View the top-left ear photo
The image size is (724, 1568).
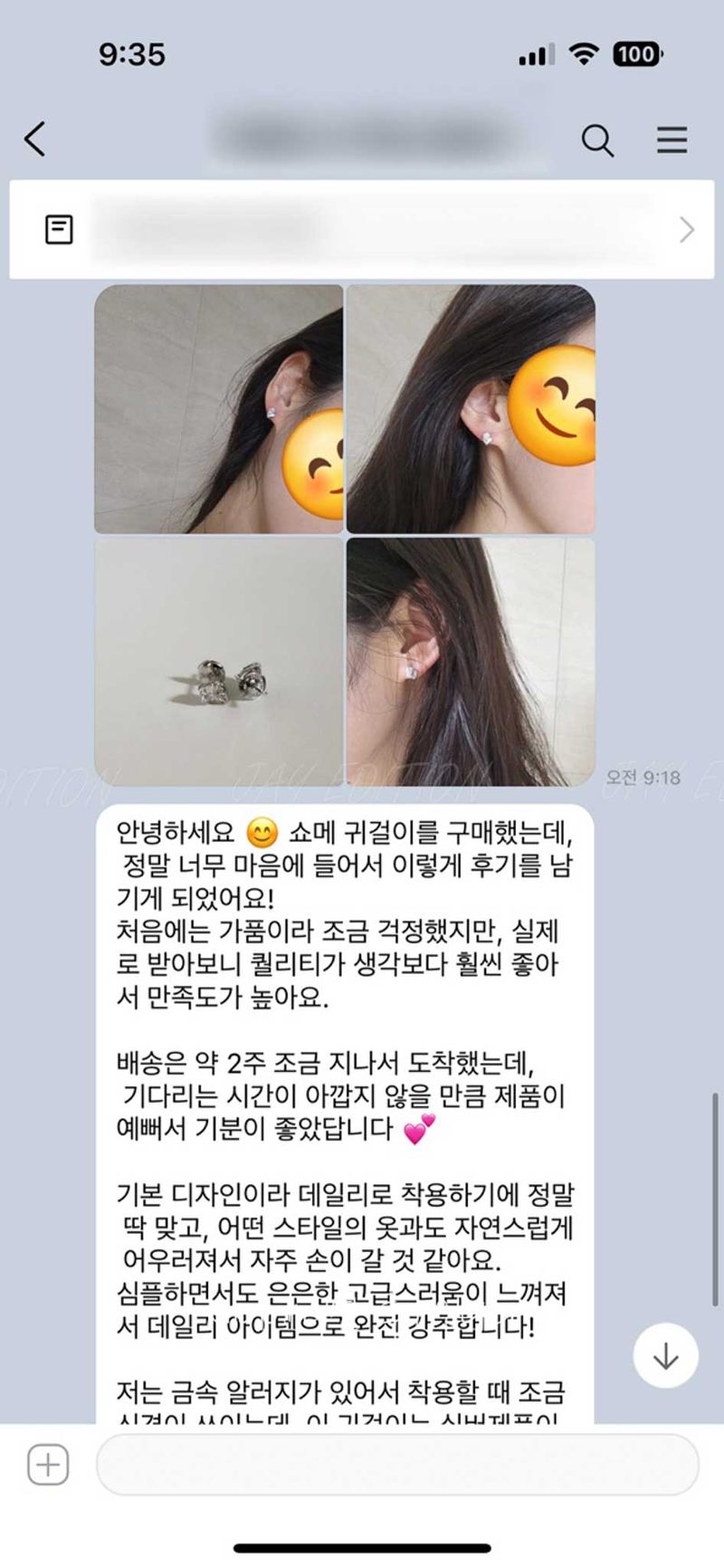219,409
